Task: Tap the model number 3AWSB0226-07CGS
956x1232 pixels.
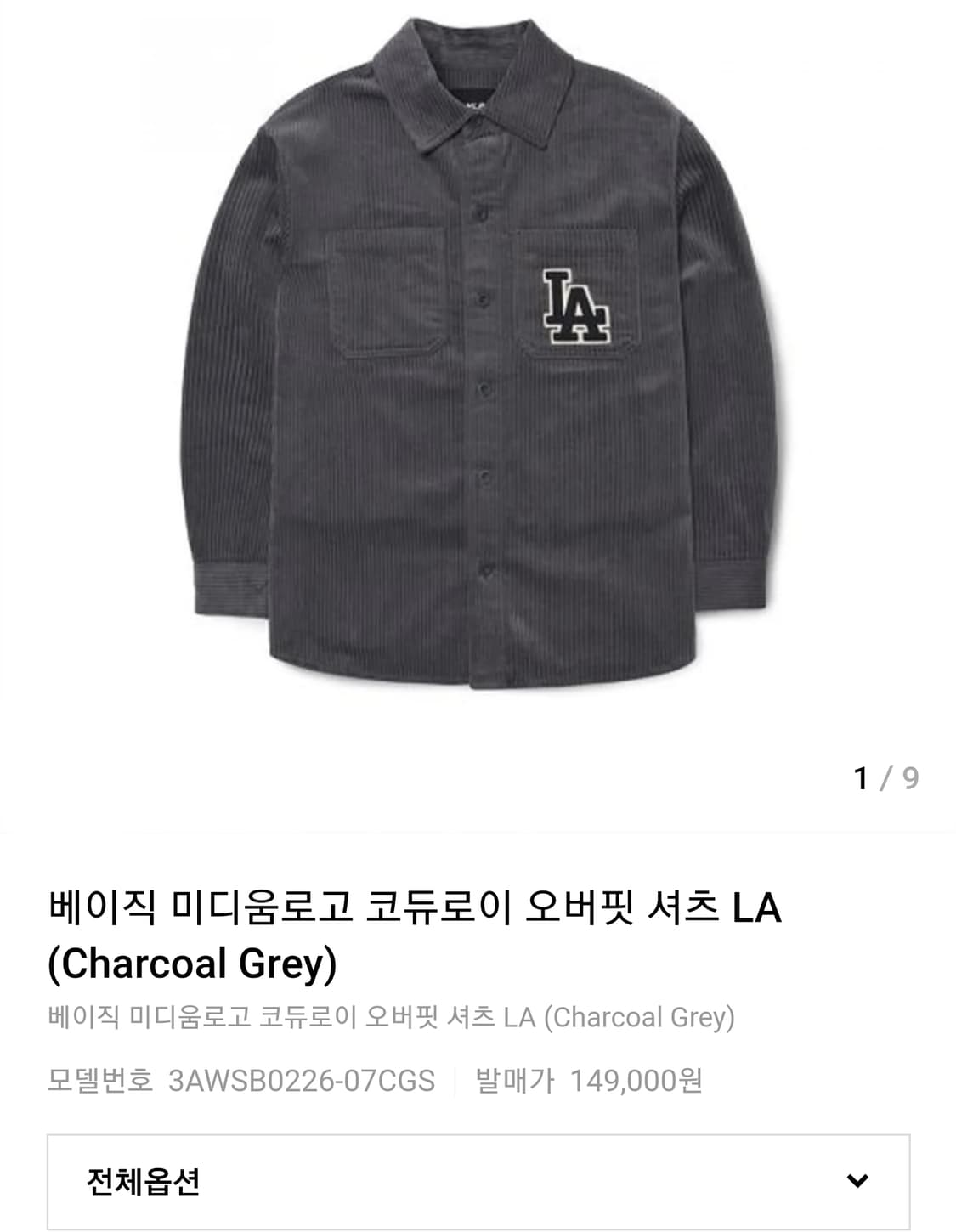Action: [302, 1082]
